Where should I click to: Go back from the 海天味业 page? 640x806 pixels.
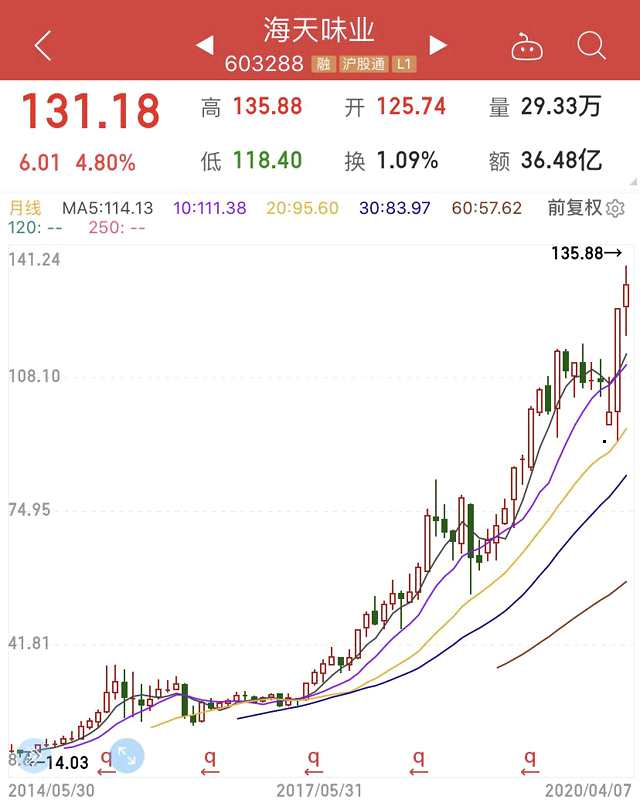(42, 45)
